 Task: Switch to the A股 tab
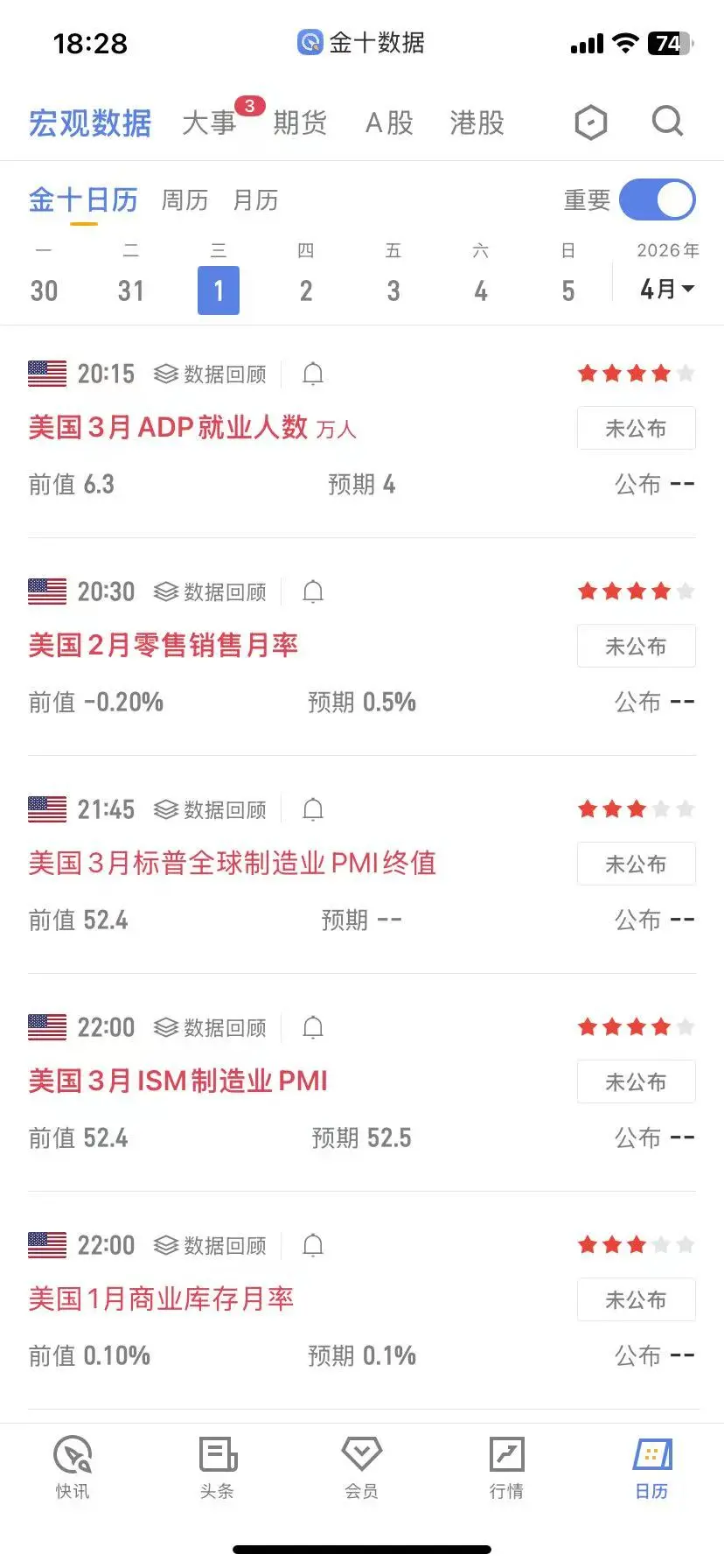click(x=389, y=122)
